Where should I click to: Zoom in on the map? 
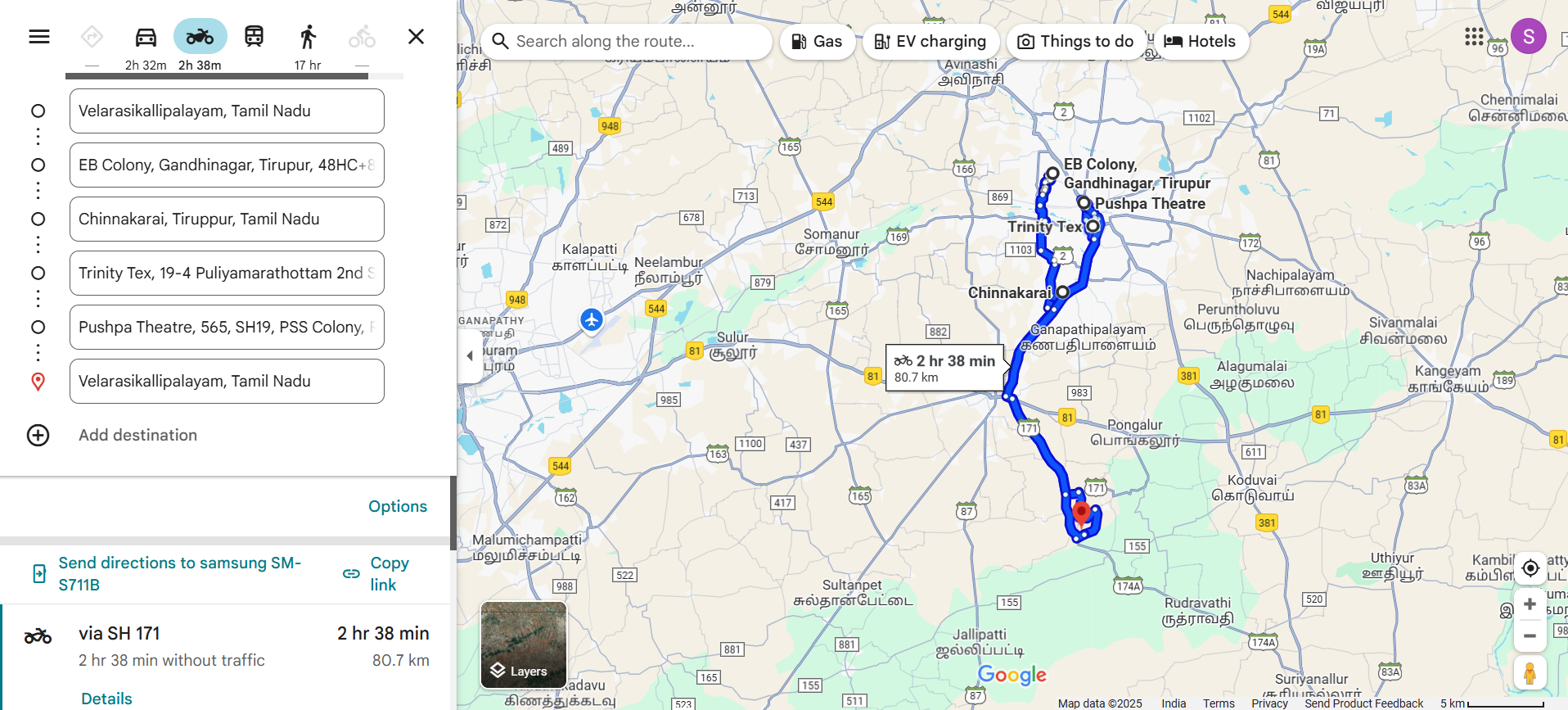1529,604
